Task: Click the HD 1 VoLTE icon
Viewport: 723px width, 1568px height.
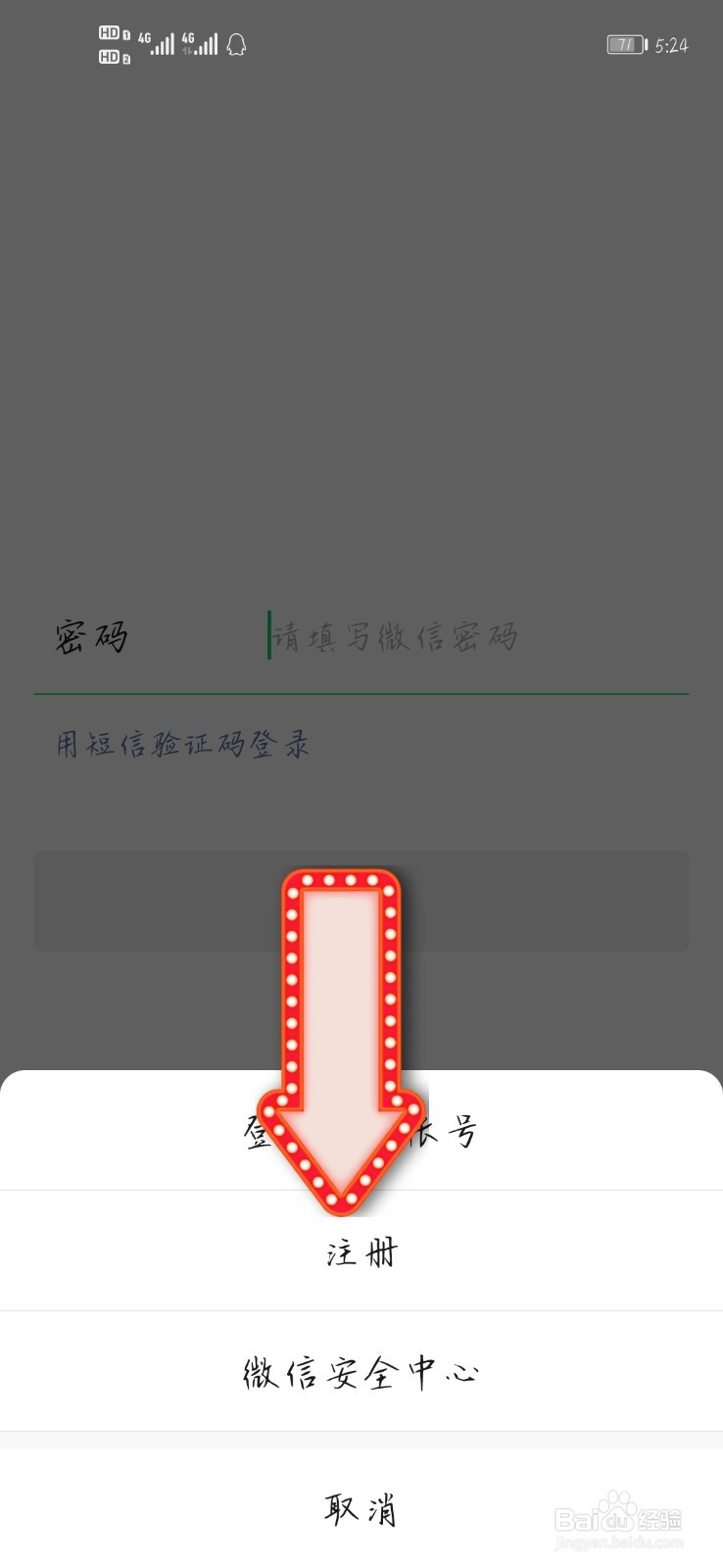Action: [x=112, y=30]
